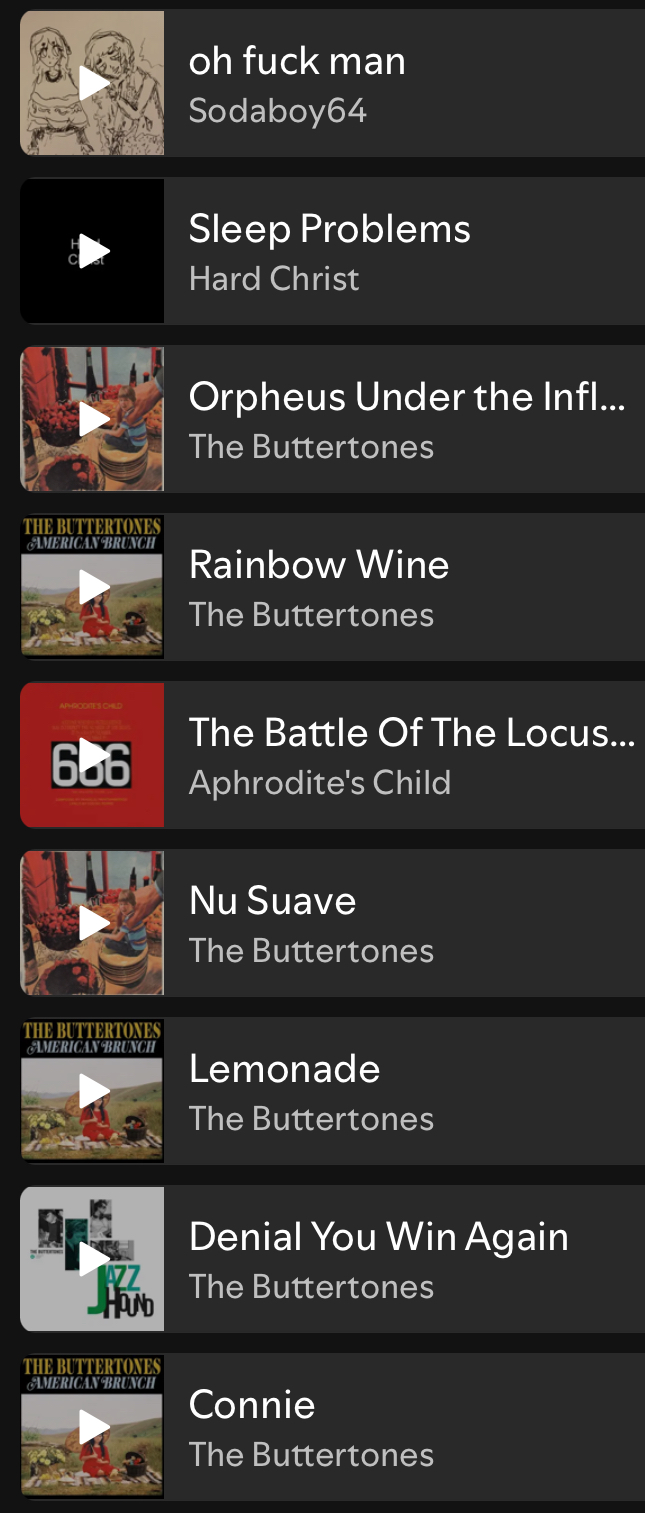
Task: Start The Battle Of The Locusts
Action: (93, 755)
